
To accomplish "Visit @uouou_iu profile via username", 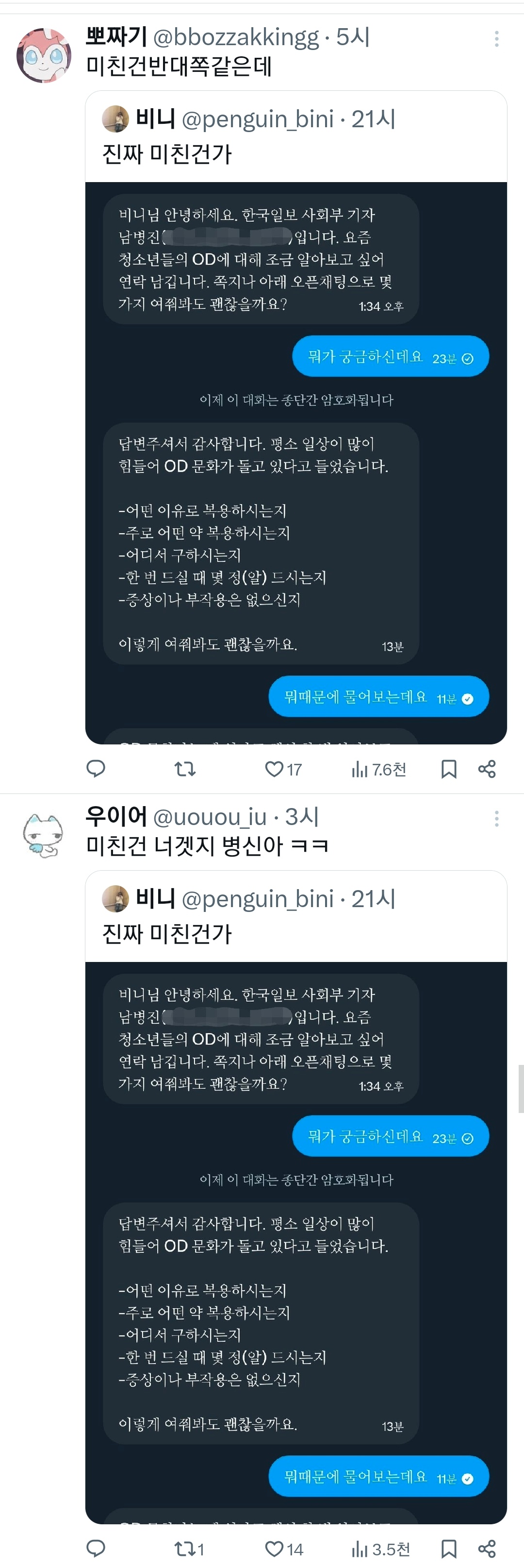I will (210, 817).
